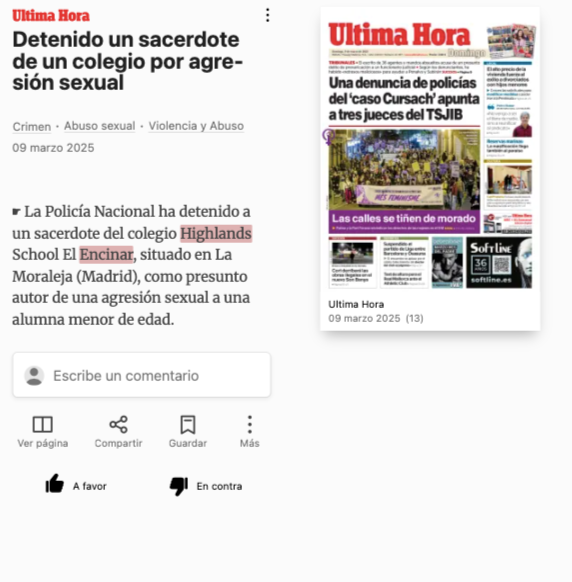Open the Más options
This screenshot has width=572, height=582.
[x=249, y=432]
